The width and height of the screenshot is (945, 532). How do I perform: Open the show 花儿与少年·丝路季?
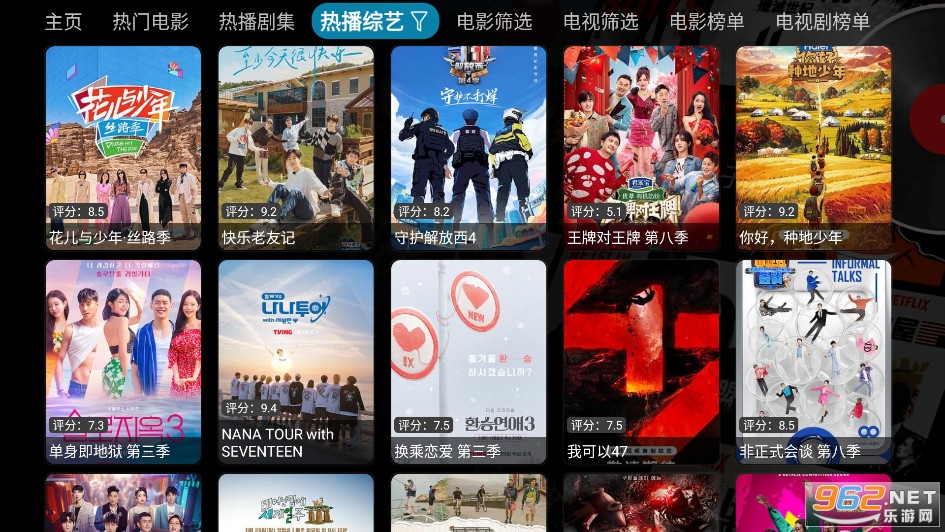coord(123,147)
